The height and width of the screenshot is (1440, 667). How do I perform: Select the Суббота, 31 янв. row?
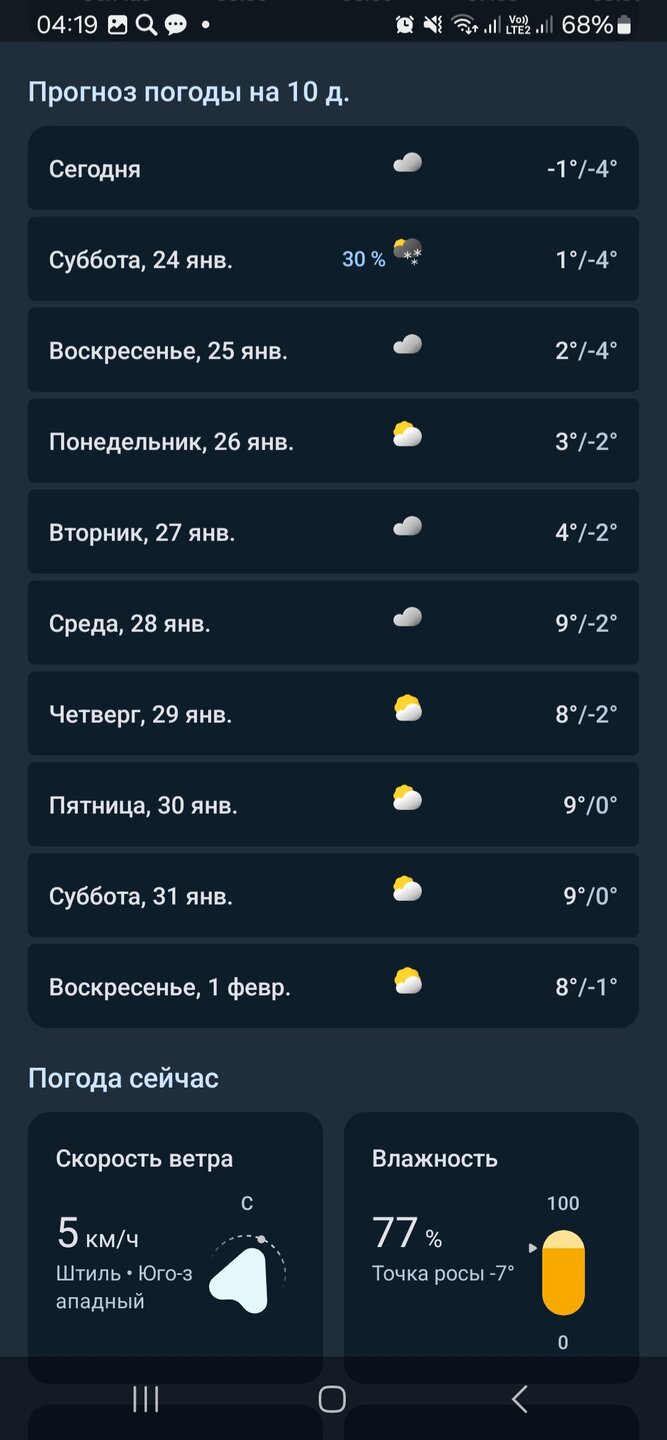[x=333, y=896]
